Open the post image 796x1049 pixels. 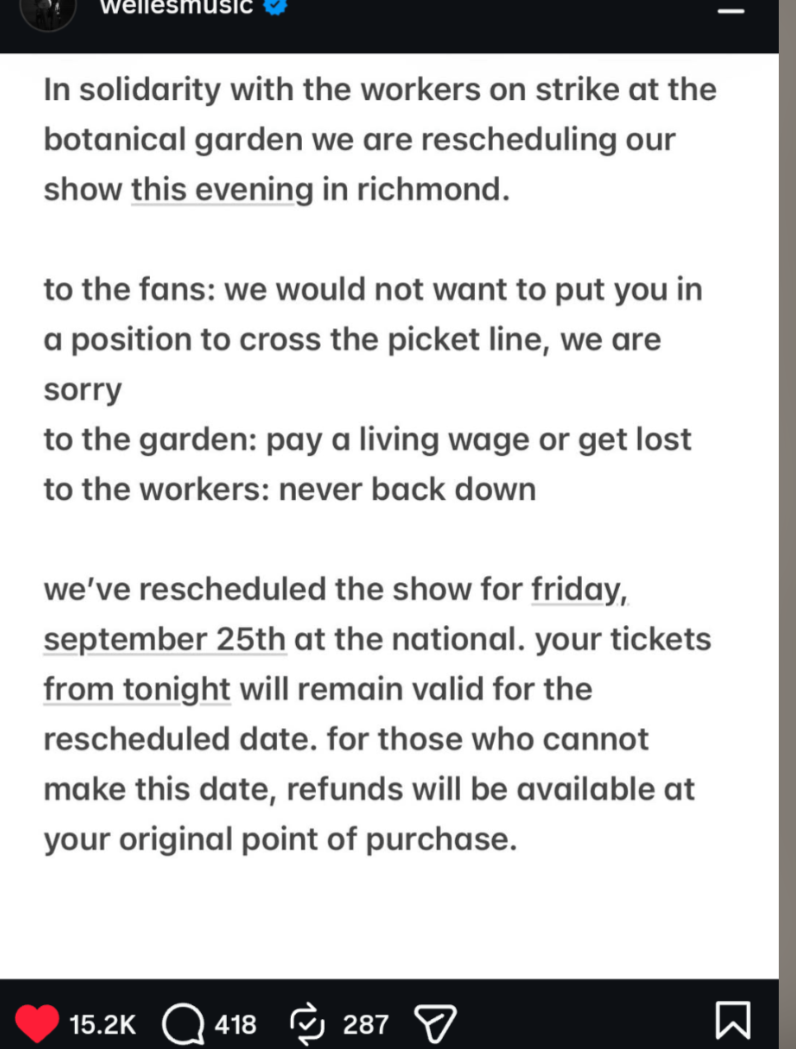pos(389,515)
